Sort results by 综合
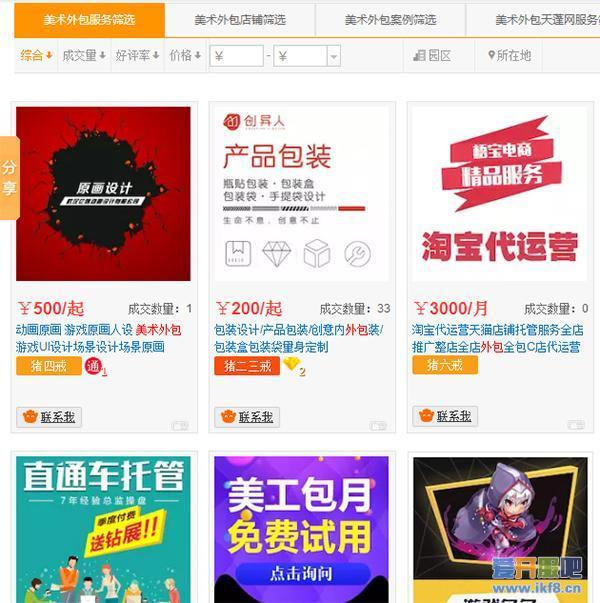600x603 pixels. pyautogui.click(x=36, y=56)
